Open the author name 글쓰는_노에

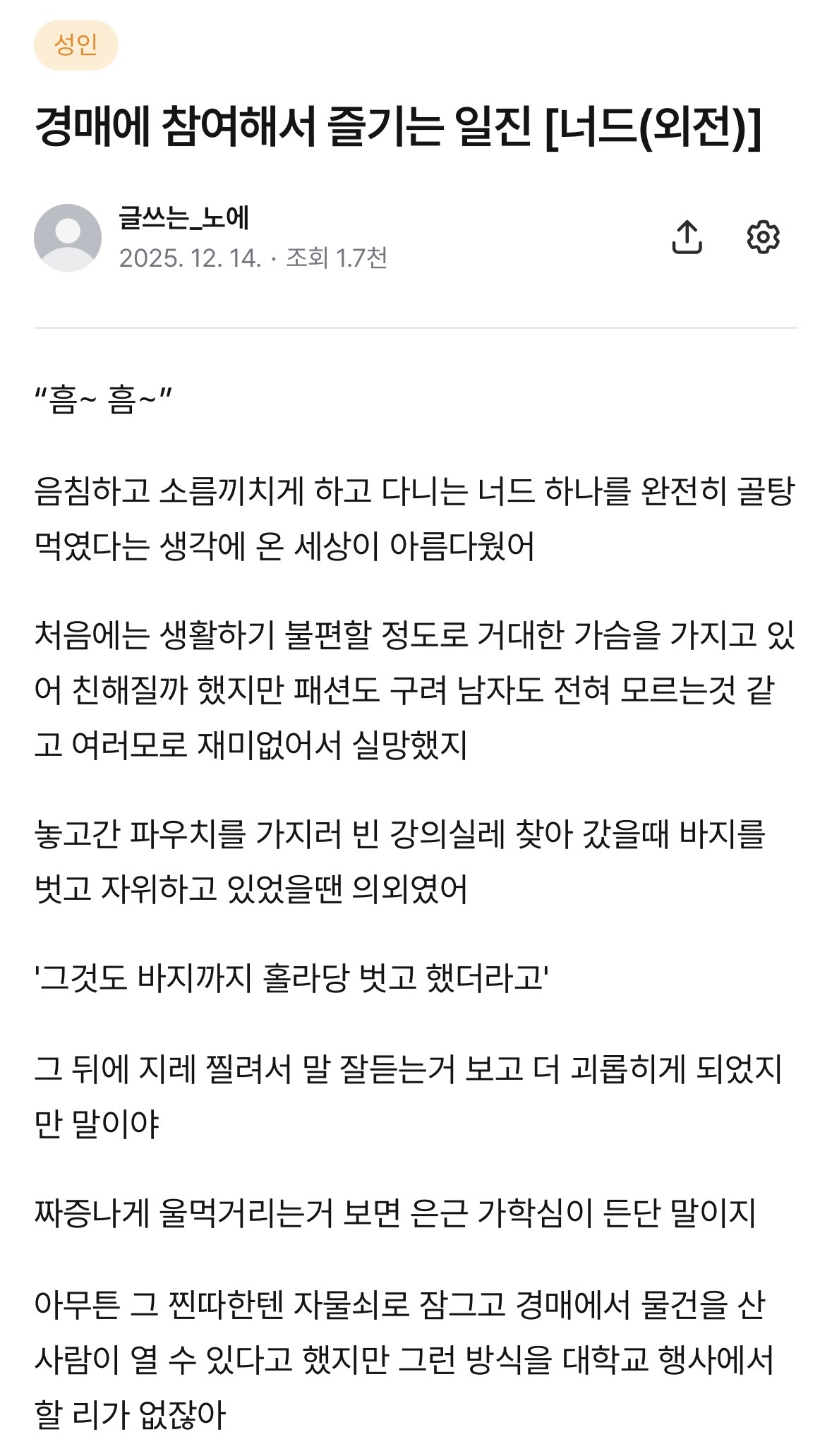[183, 217]
